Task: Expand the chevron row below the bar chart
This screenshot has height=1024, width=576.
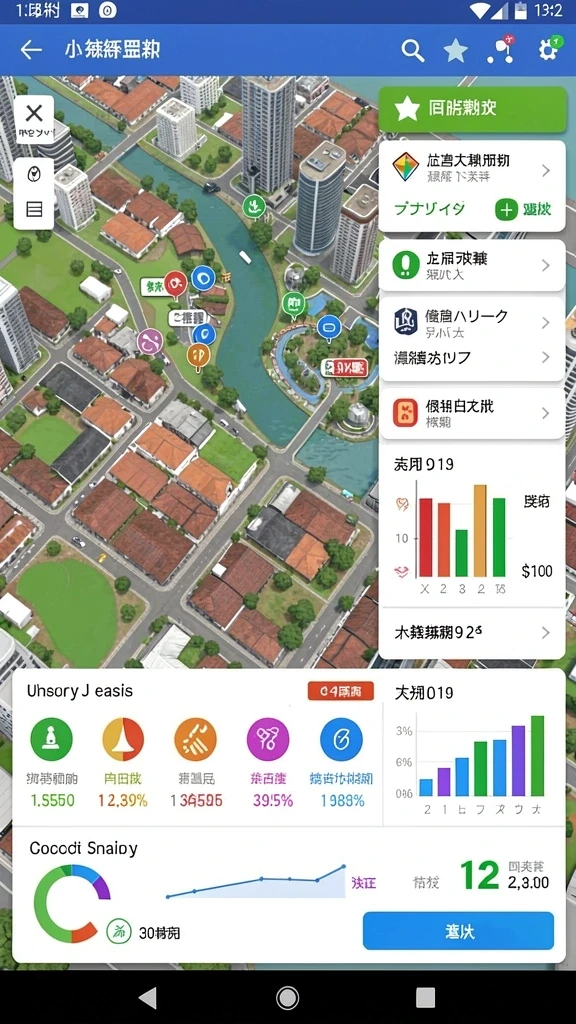Action: pyautogui.click(x=472, y=632)
